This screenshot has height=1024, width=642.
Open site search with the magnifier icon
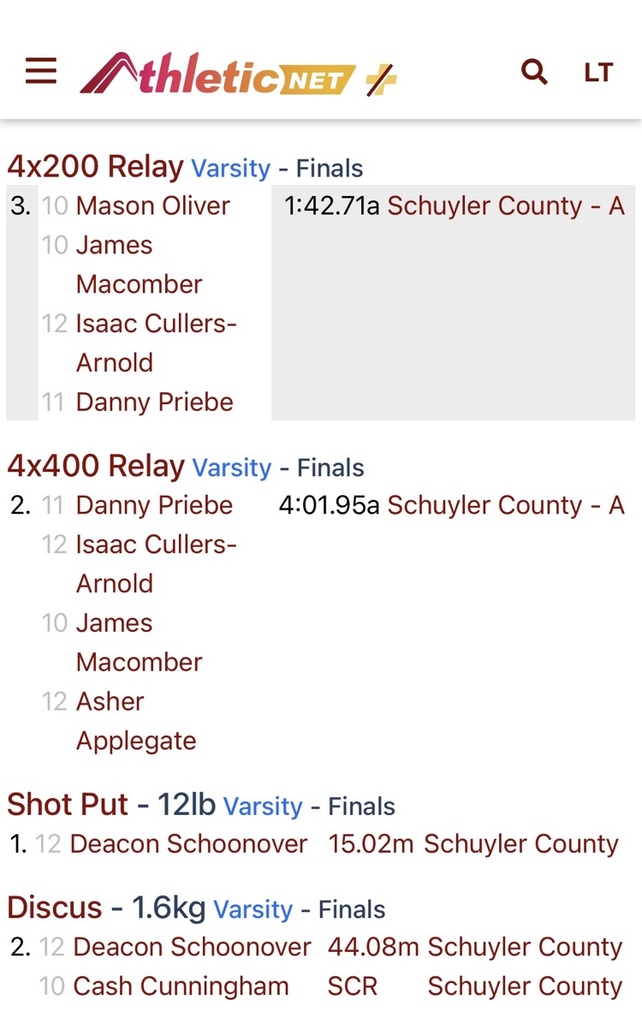[534, 72]
